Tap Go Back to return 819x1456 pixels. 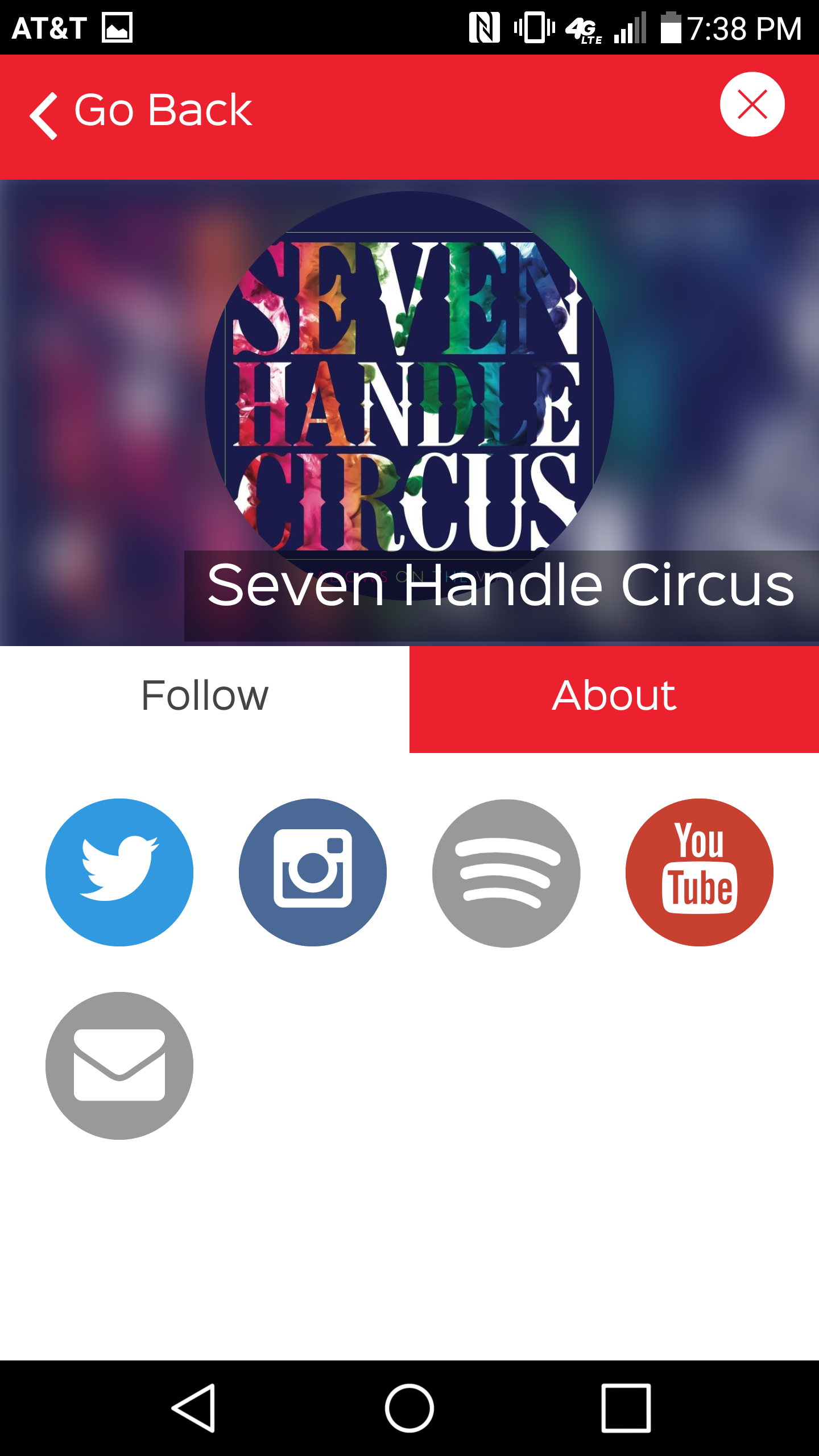(x=142, y=111)
